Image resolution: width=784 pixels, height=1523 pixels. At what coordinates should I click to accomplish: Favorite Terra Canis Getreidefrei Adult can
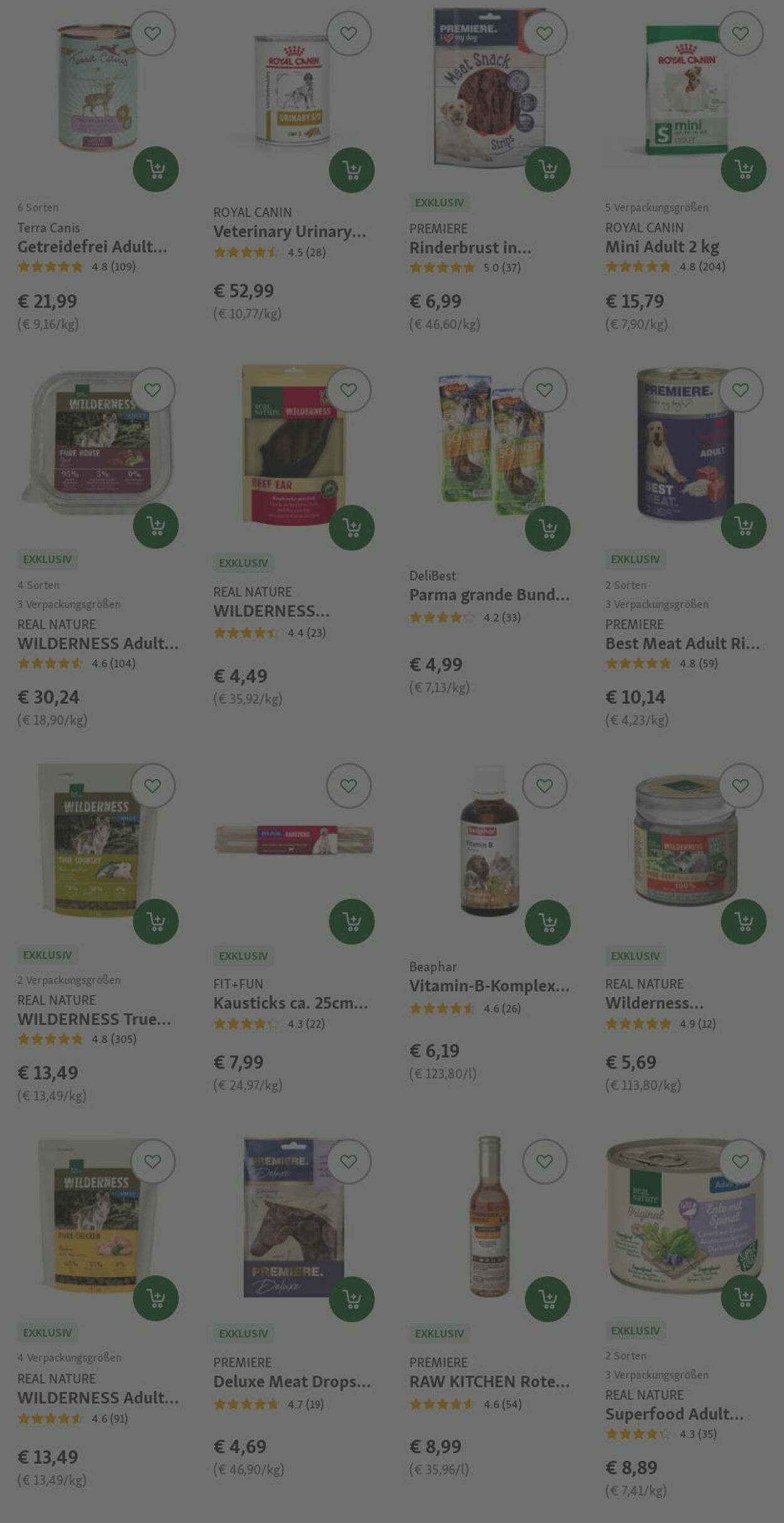[152, 33]
